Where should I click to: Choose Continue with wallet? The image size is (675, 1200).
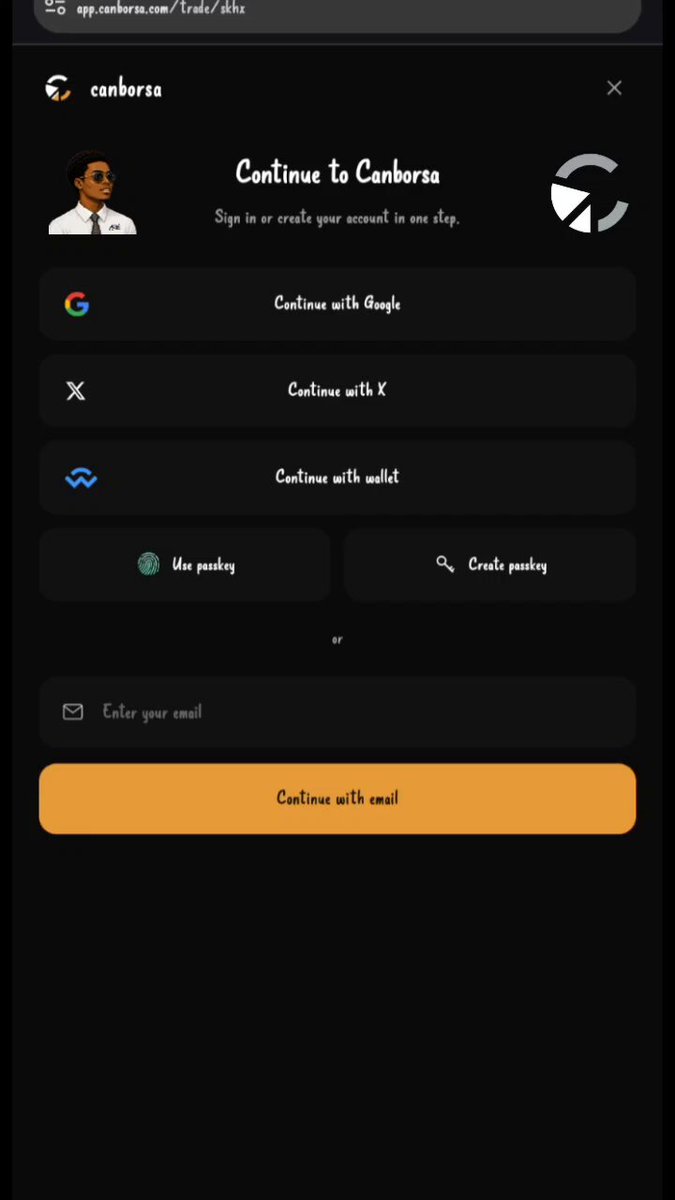337,478
